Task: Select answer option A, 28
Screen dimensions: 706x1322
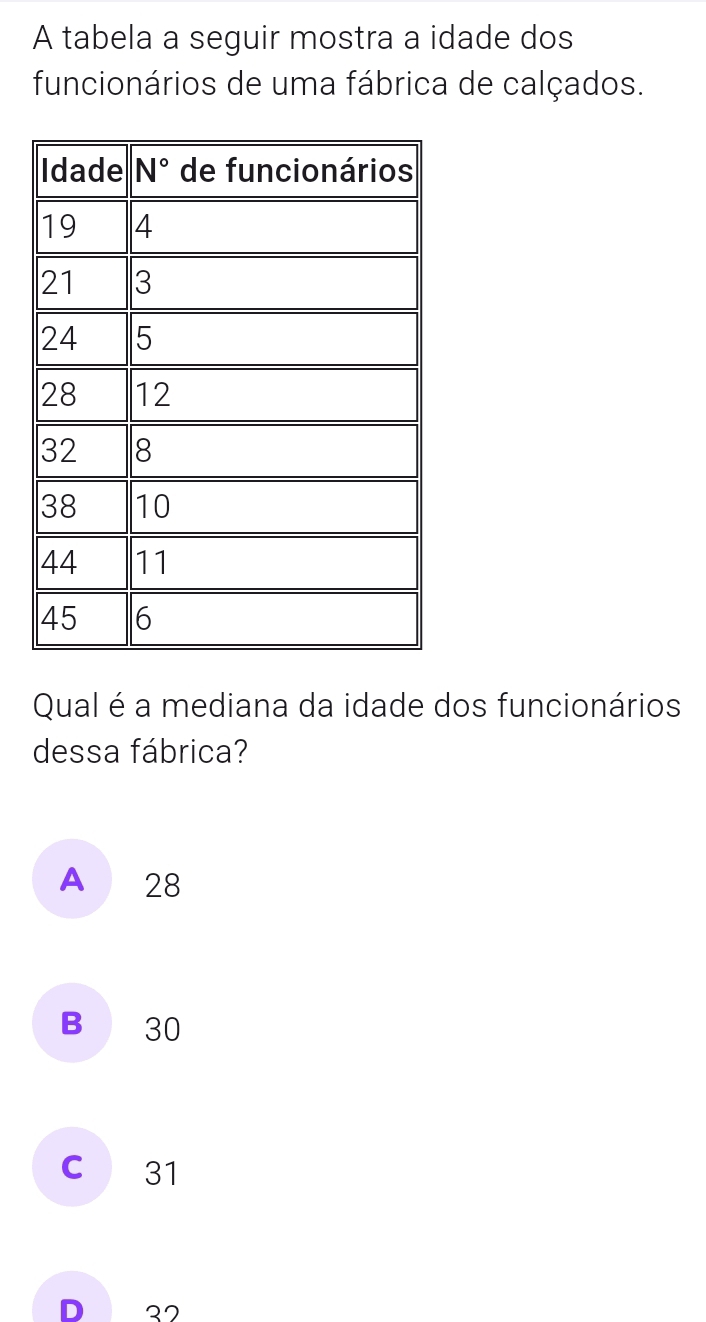Action: pyautogui.click(x=72, y=879)
